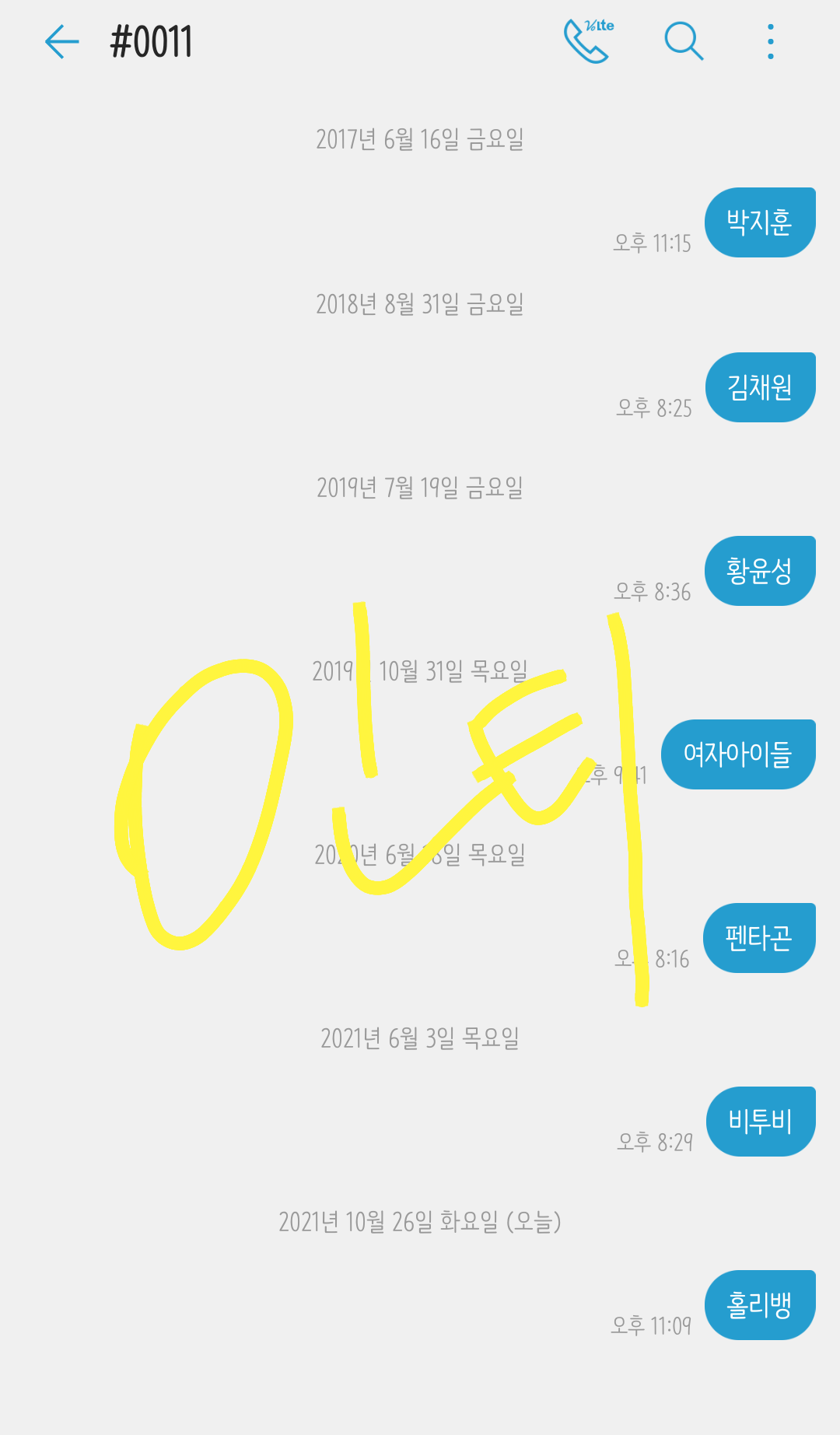840x1435 pixels.
Task: Tap the 펜타곤 message bubble
Action: click(x=760, y=937)
